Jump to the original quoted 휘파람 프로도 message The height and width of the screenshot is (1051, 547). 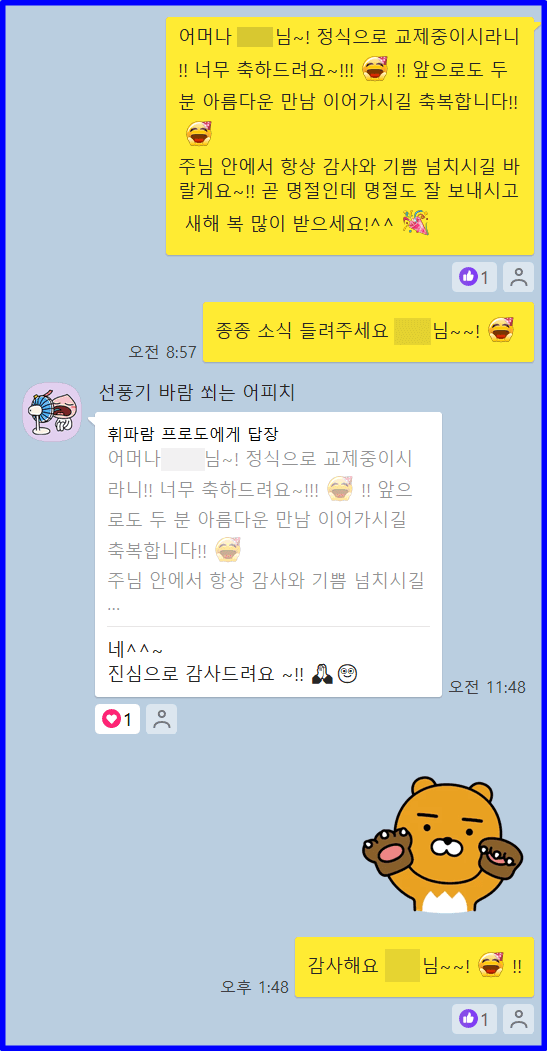point(268,519)
